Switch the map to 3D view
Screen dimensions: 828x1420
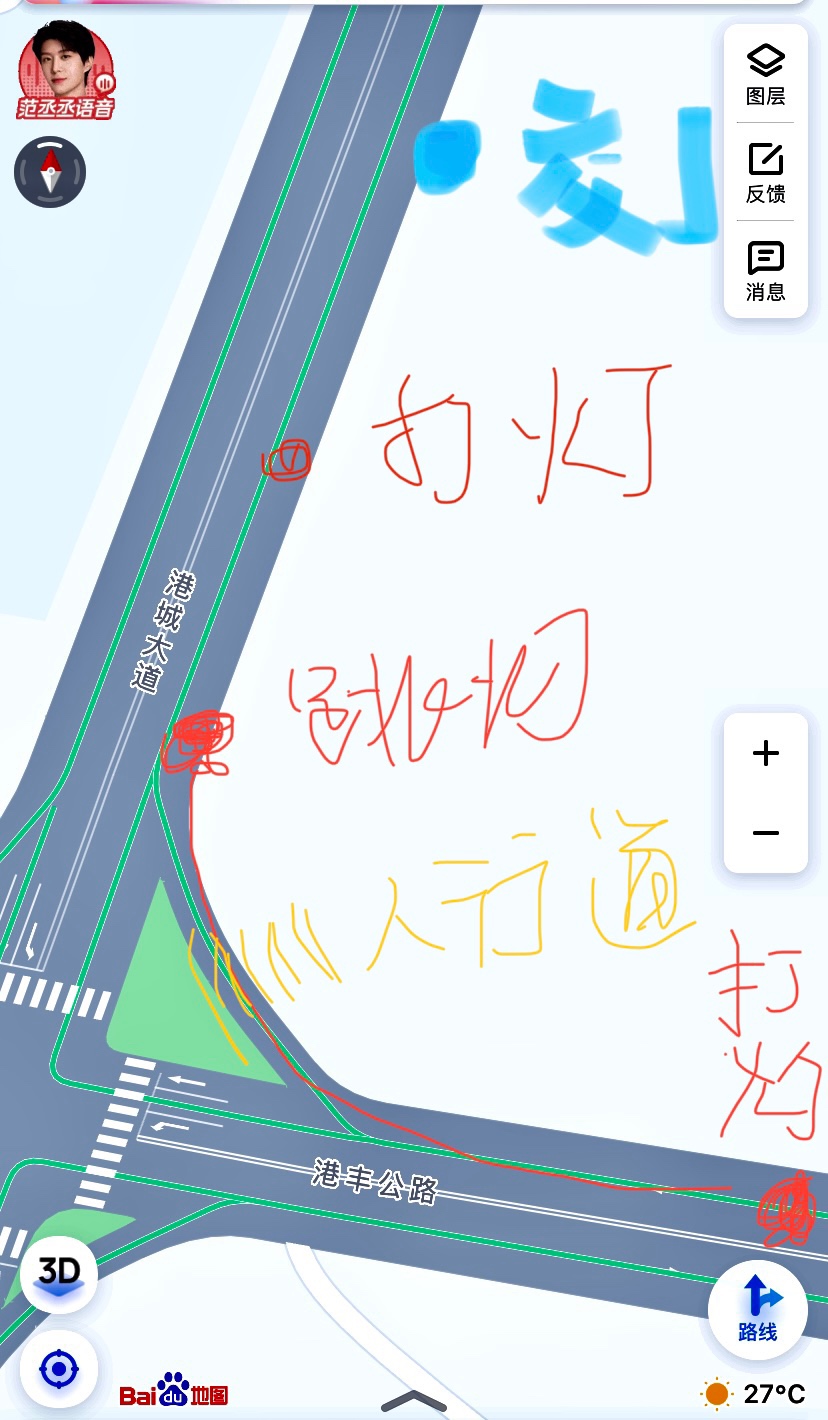[59, 1274]
